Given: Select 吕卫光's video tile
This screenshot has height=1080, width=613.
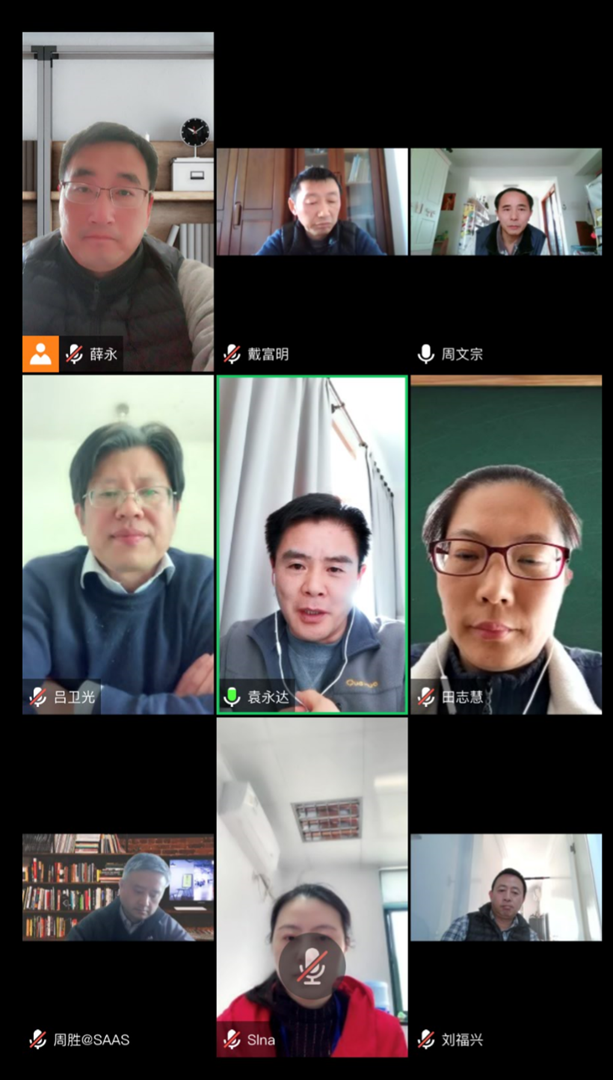Looking at the screenshot, I should 118,545.
